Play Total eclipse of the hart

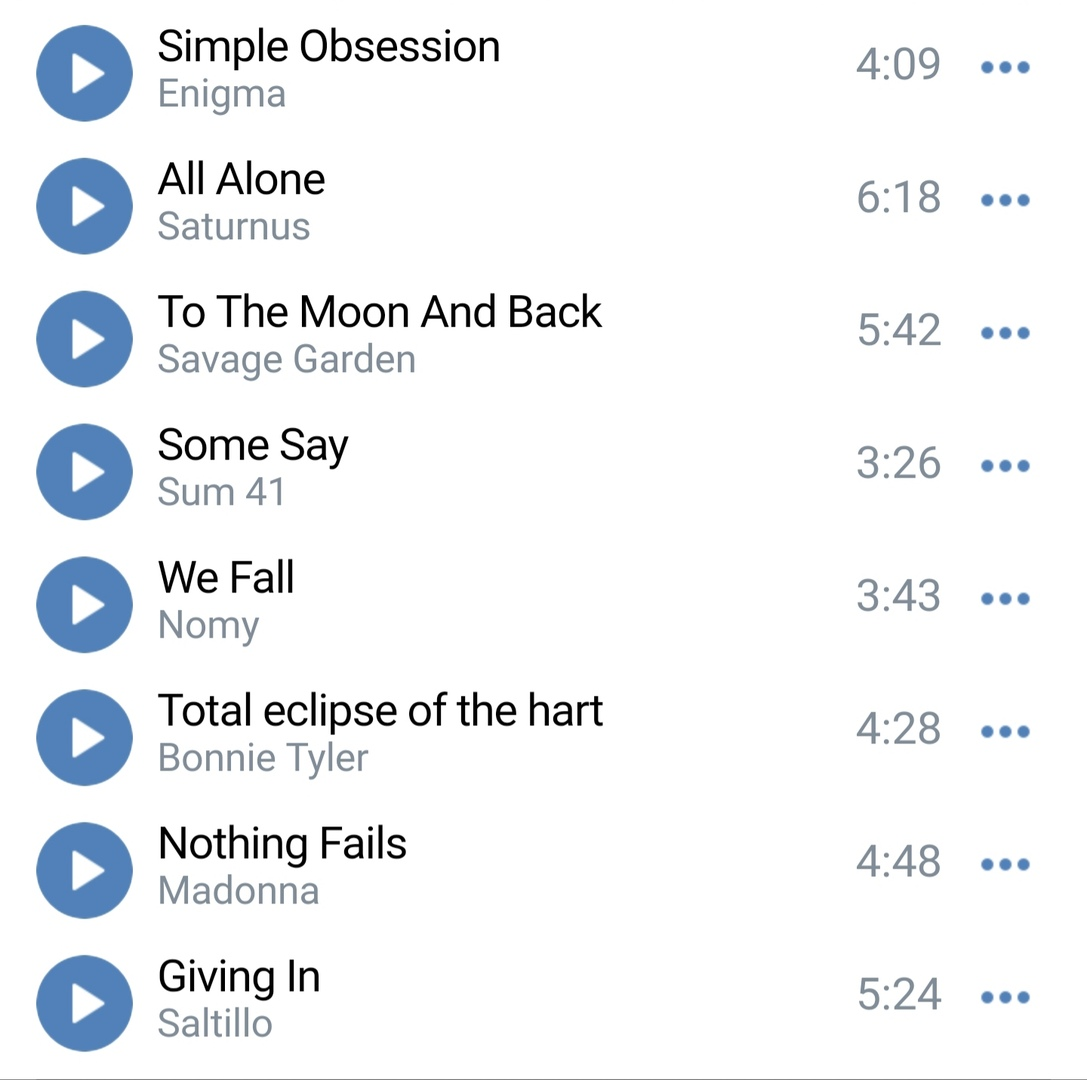tap(84, 738)
